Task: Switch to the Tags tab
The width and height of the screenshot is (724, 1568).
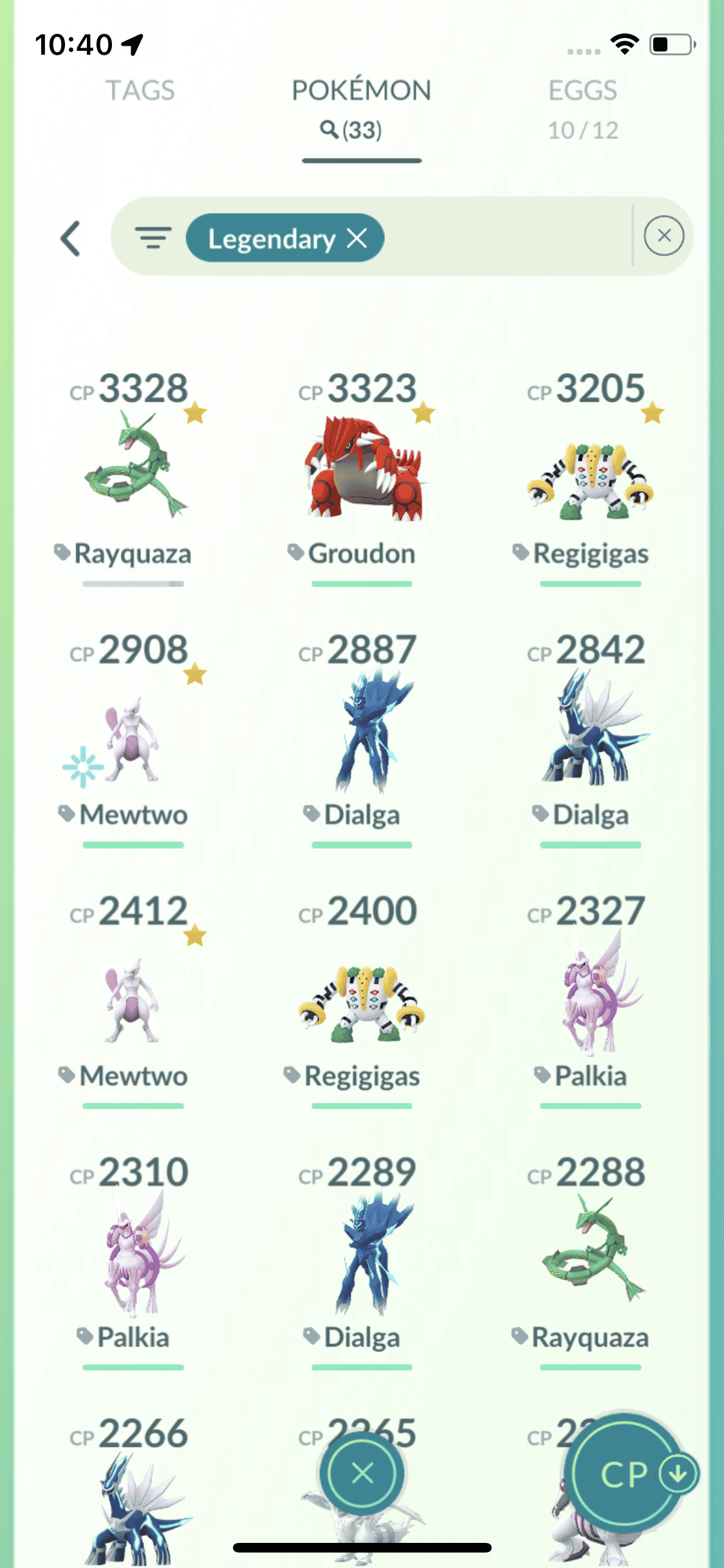Action: 140,91
